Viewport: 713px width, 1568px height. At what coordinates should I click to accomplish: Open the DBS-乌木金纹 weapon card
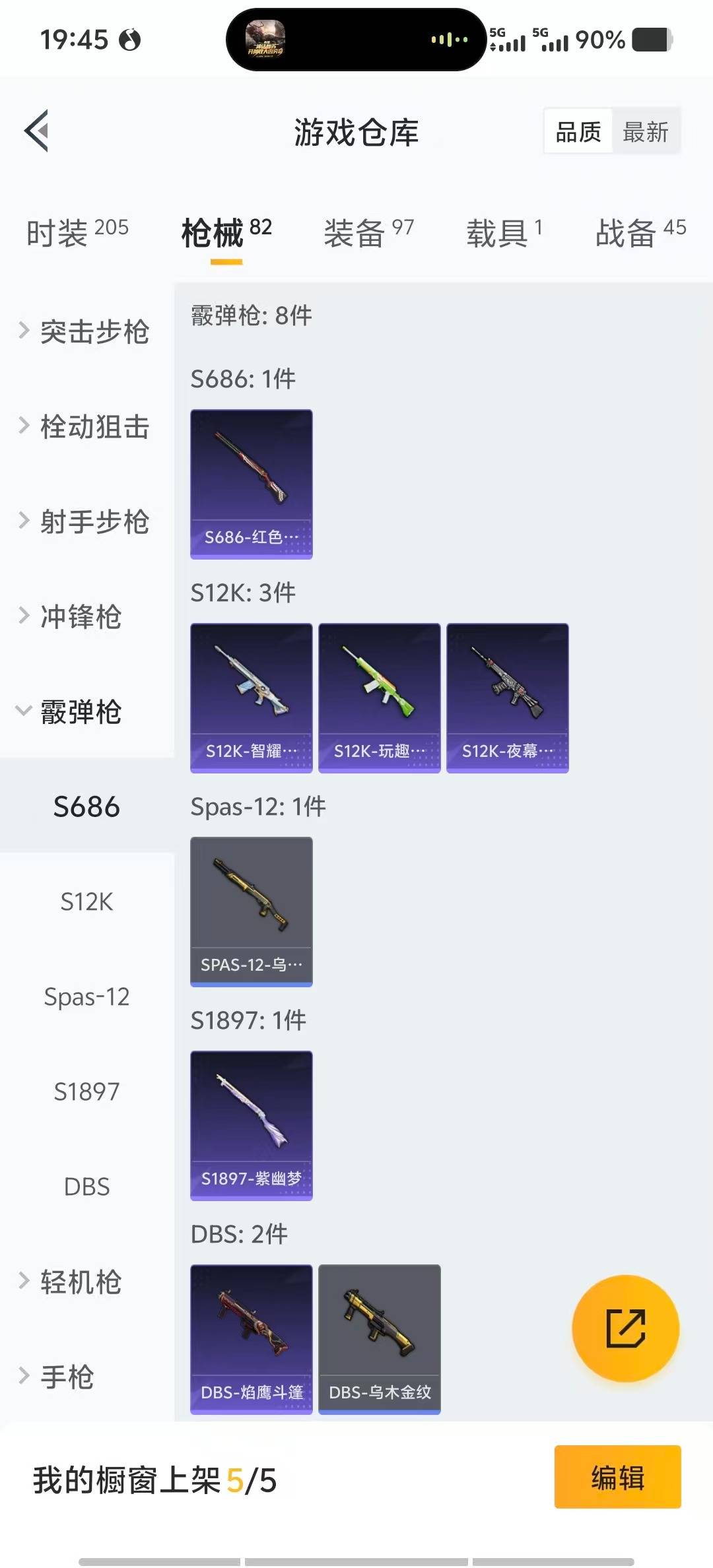[378, 1338]
